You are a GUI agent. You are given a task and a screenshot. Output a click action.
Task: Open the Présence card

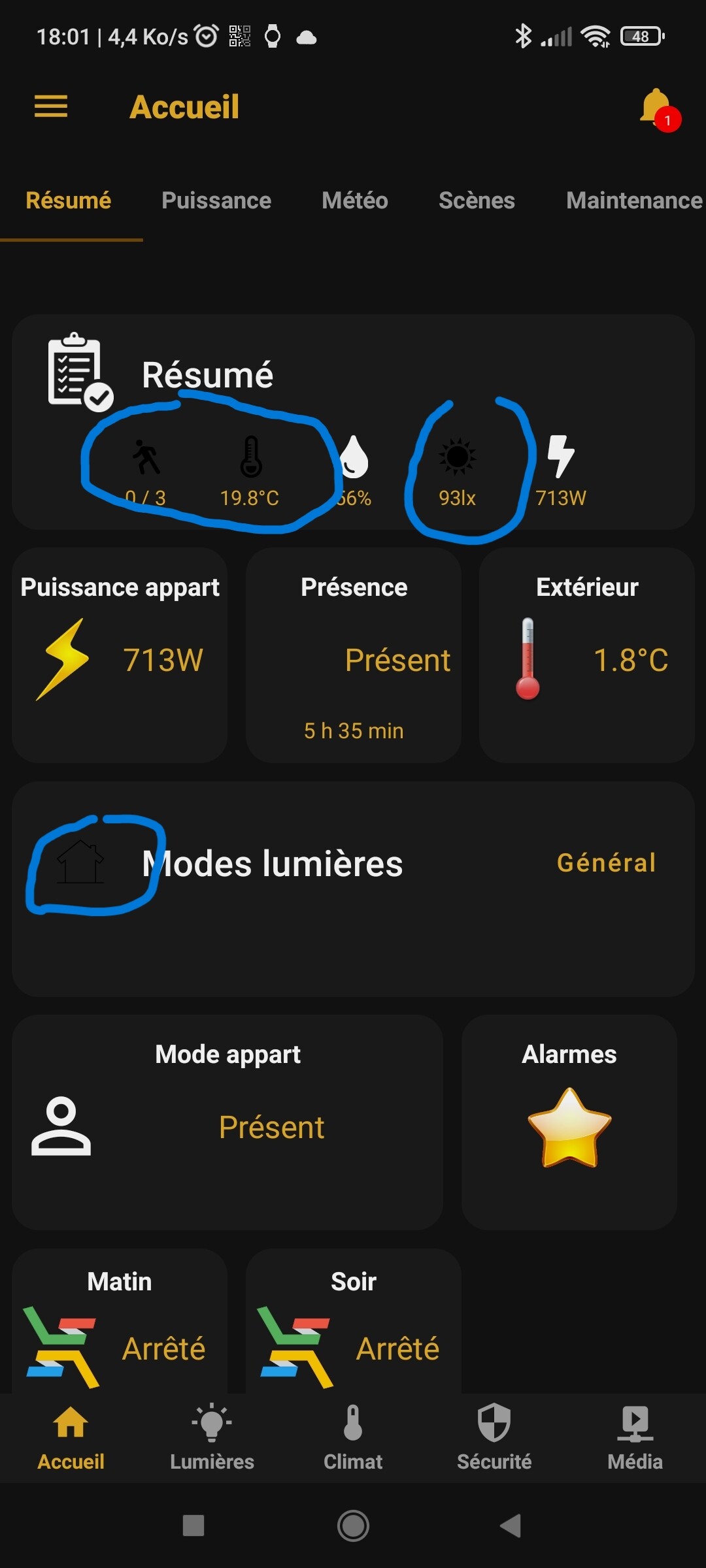354,655
